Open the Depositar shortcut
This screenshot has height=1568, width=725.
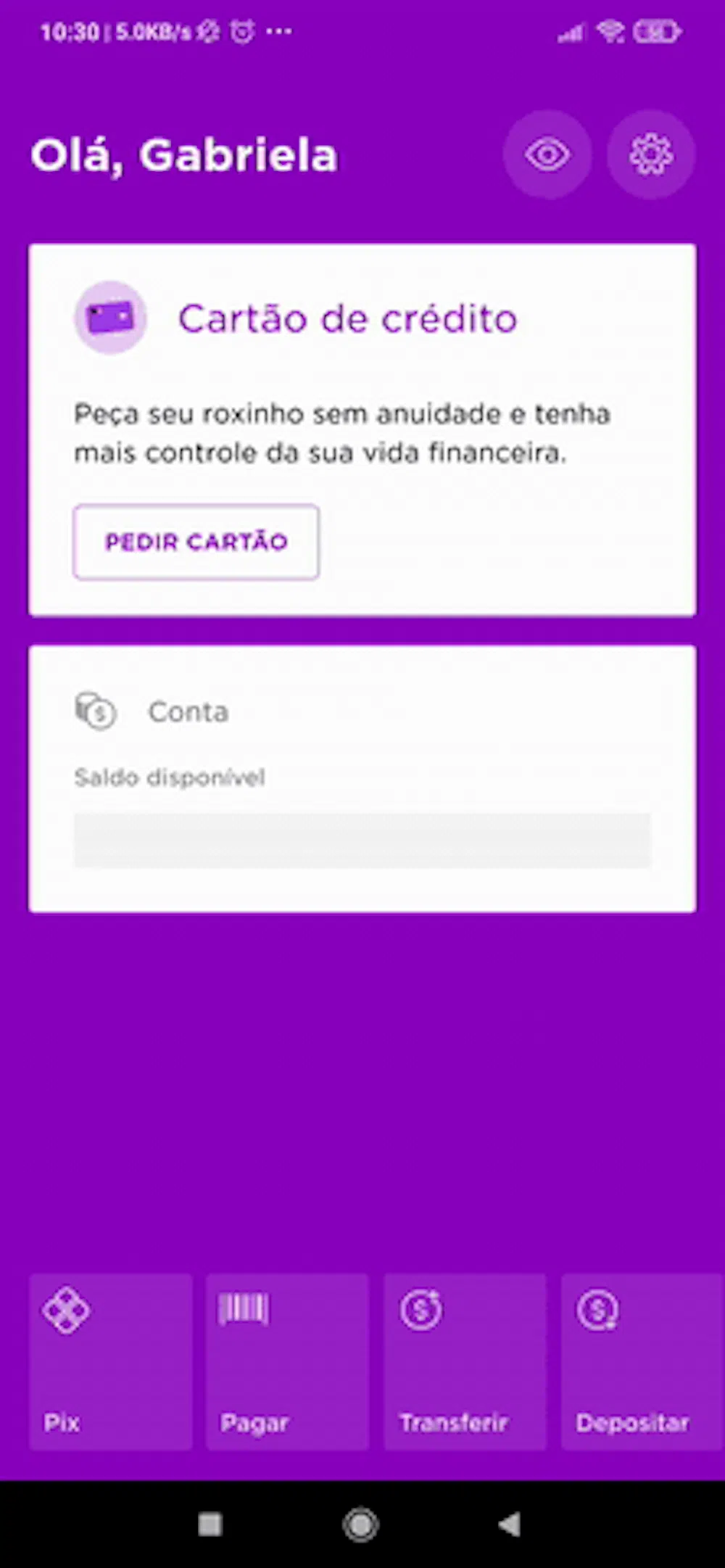point(642,1361)
